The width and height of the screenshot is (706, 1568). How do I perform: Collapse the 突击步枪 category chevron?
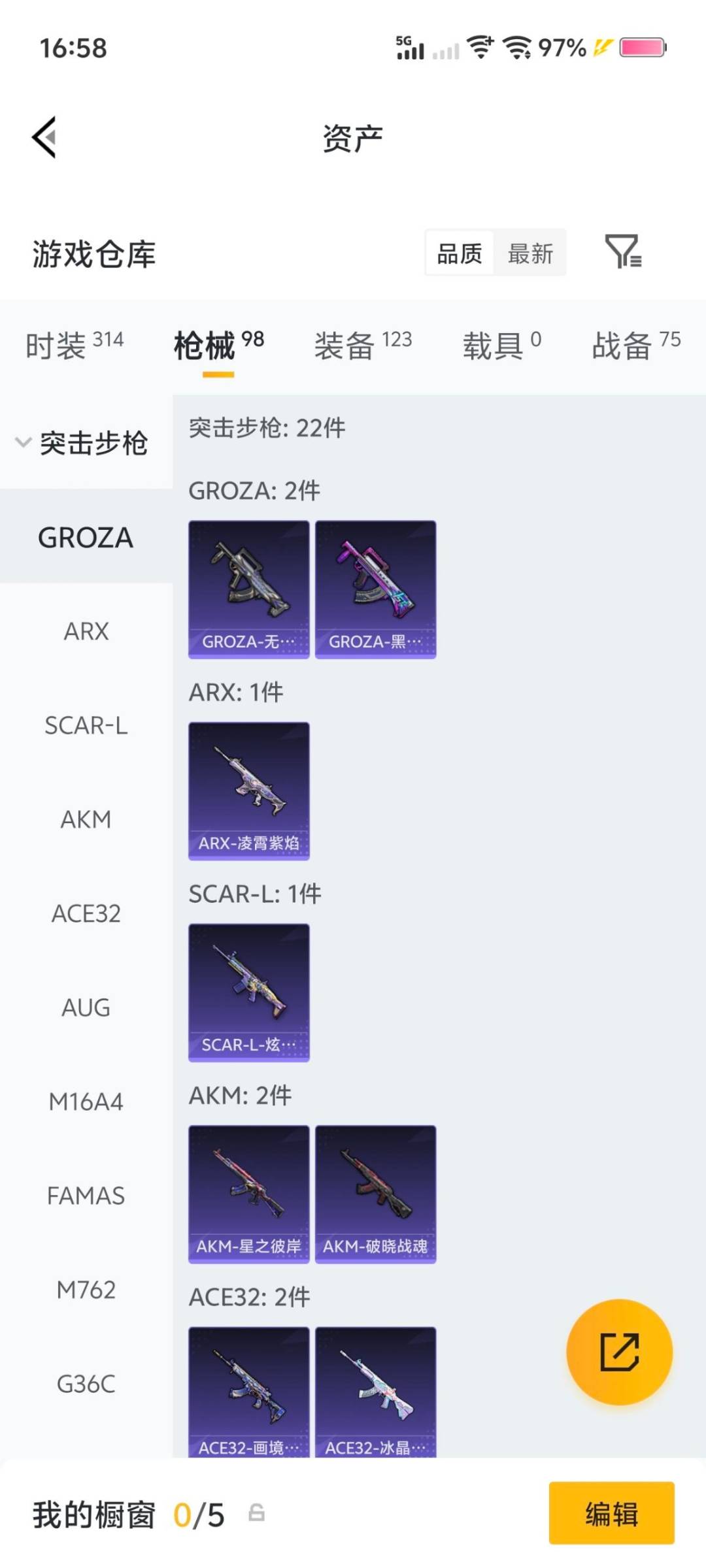(x=23, y=443)
